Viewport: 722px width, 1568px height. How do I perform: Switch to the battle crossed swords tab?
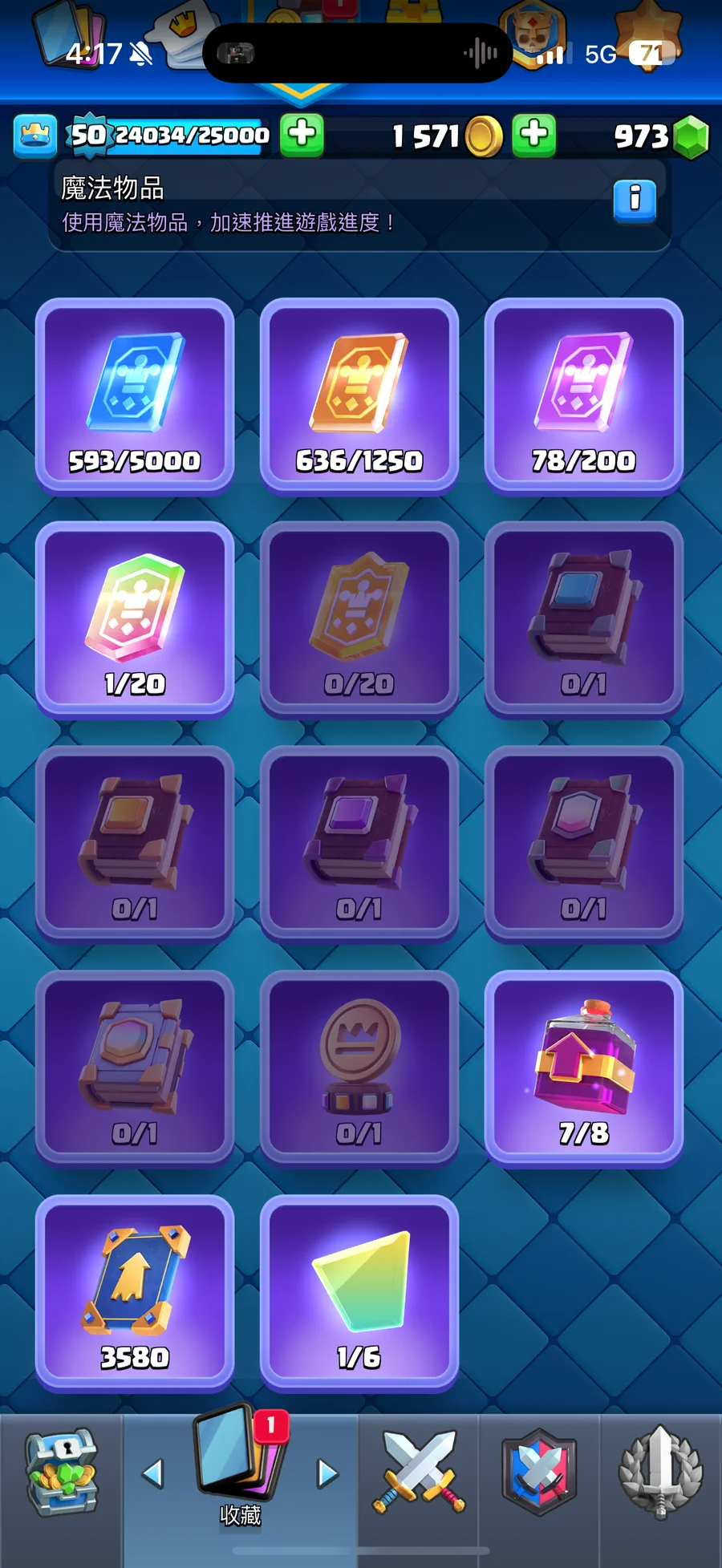418,1473
